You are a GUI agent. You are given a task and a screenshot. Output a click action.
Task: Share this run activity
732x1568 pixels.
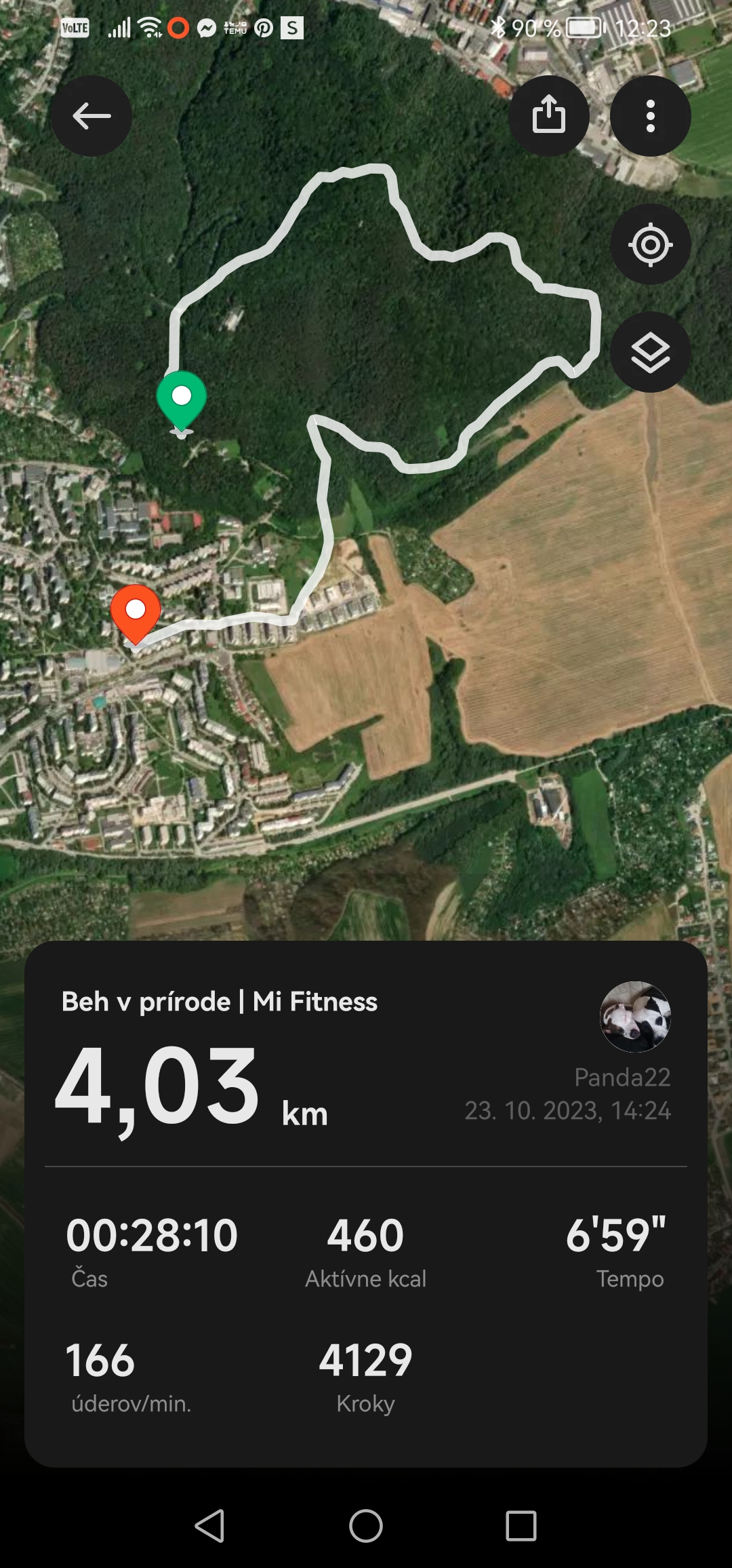(x=549, y=115)
